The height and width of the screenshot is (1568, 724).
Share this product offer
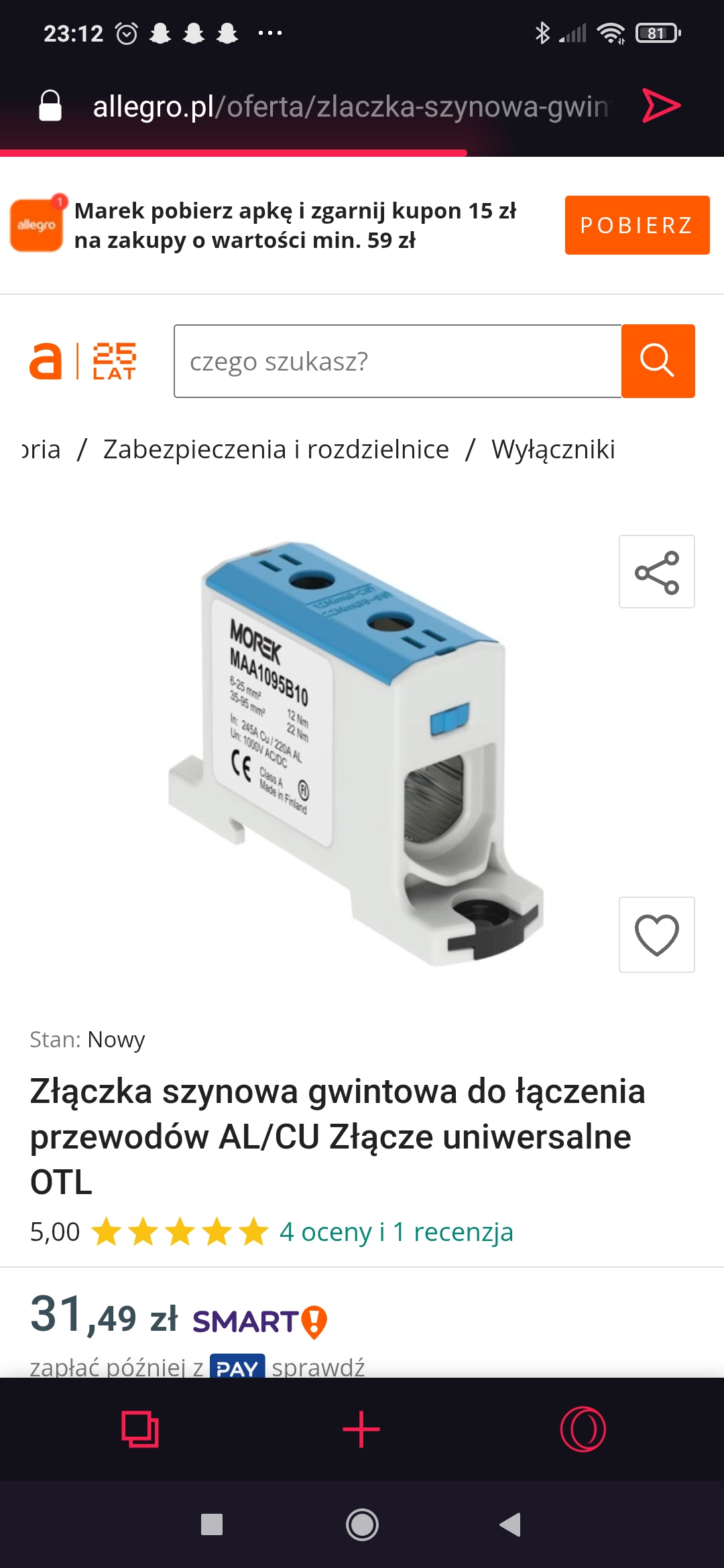(x=656, y=572)
